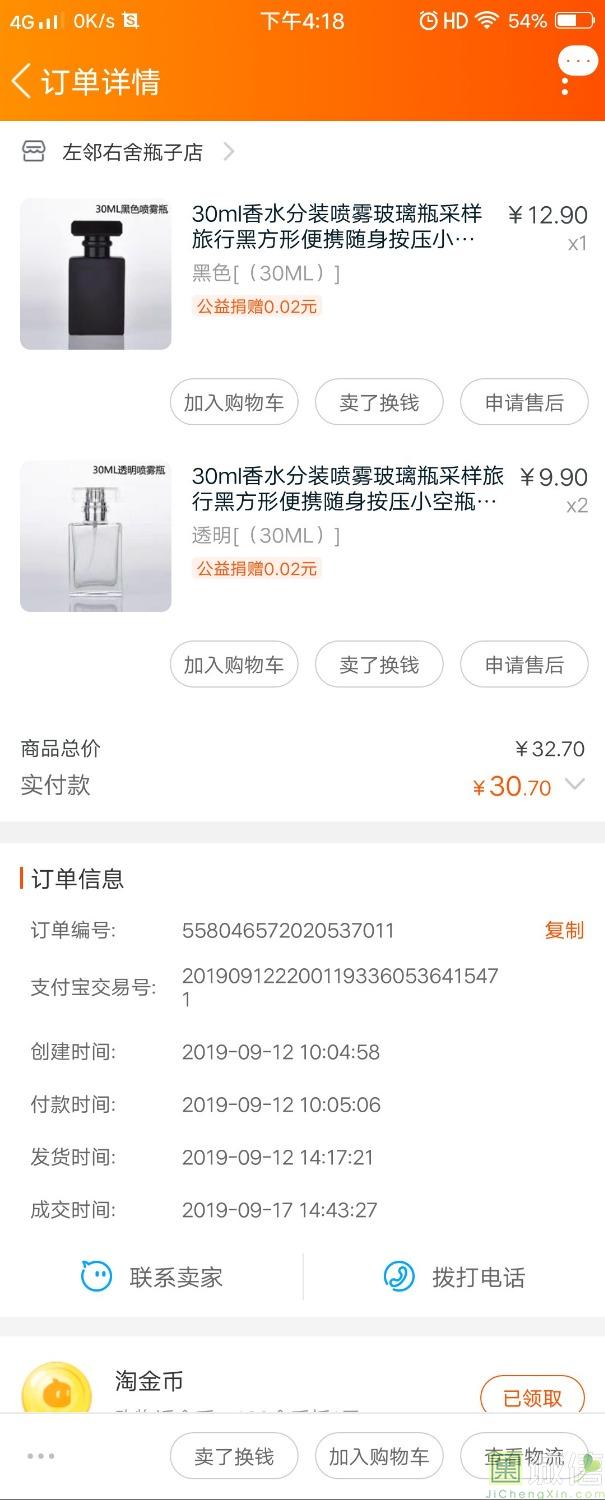Call the seller with 拨打电话
This screenshot has height=1500, width=605.
pyautogui.click(x=454, y=1277)
